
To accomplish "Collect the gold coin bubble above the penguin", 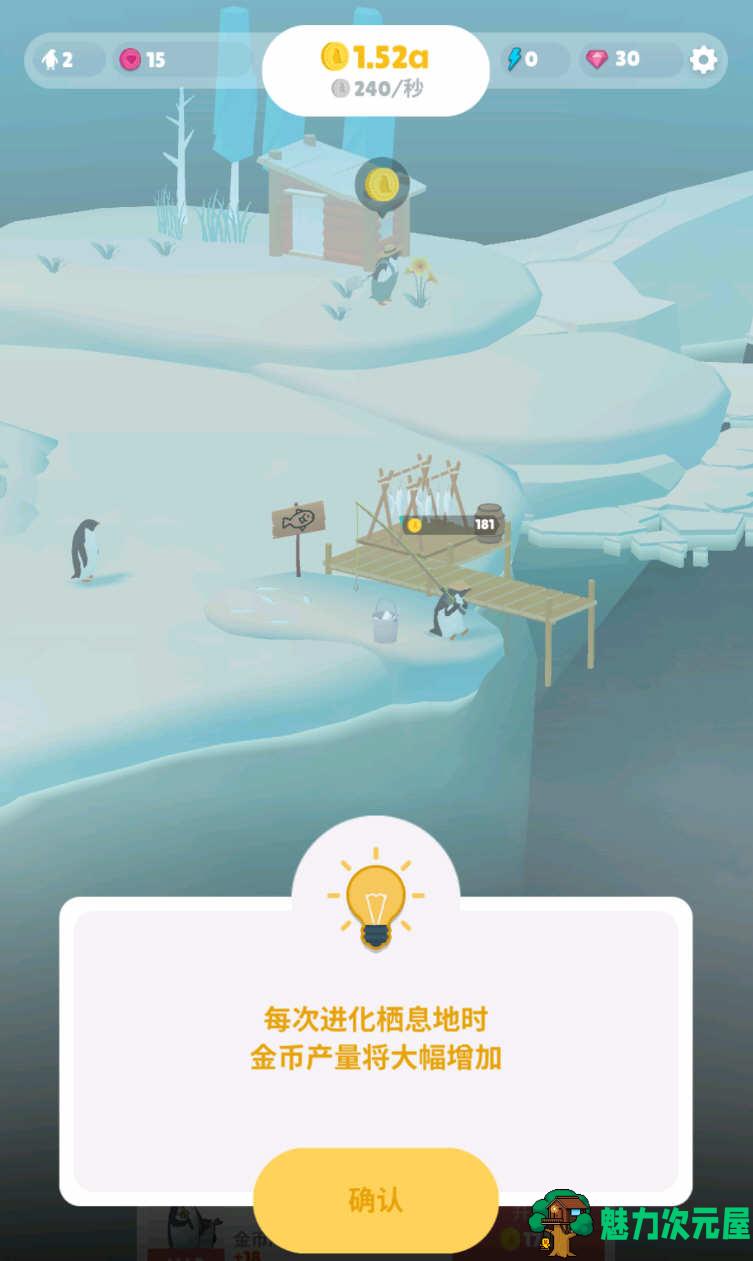I will pos(382,186).
